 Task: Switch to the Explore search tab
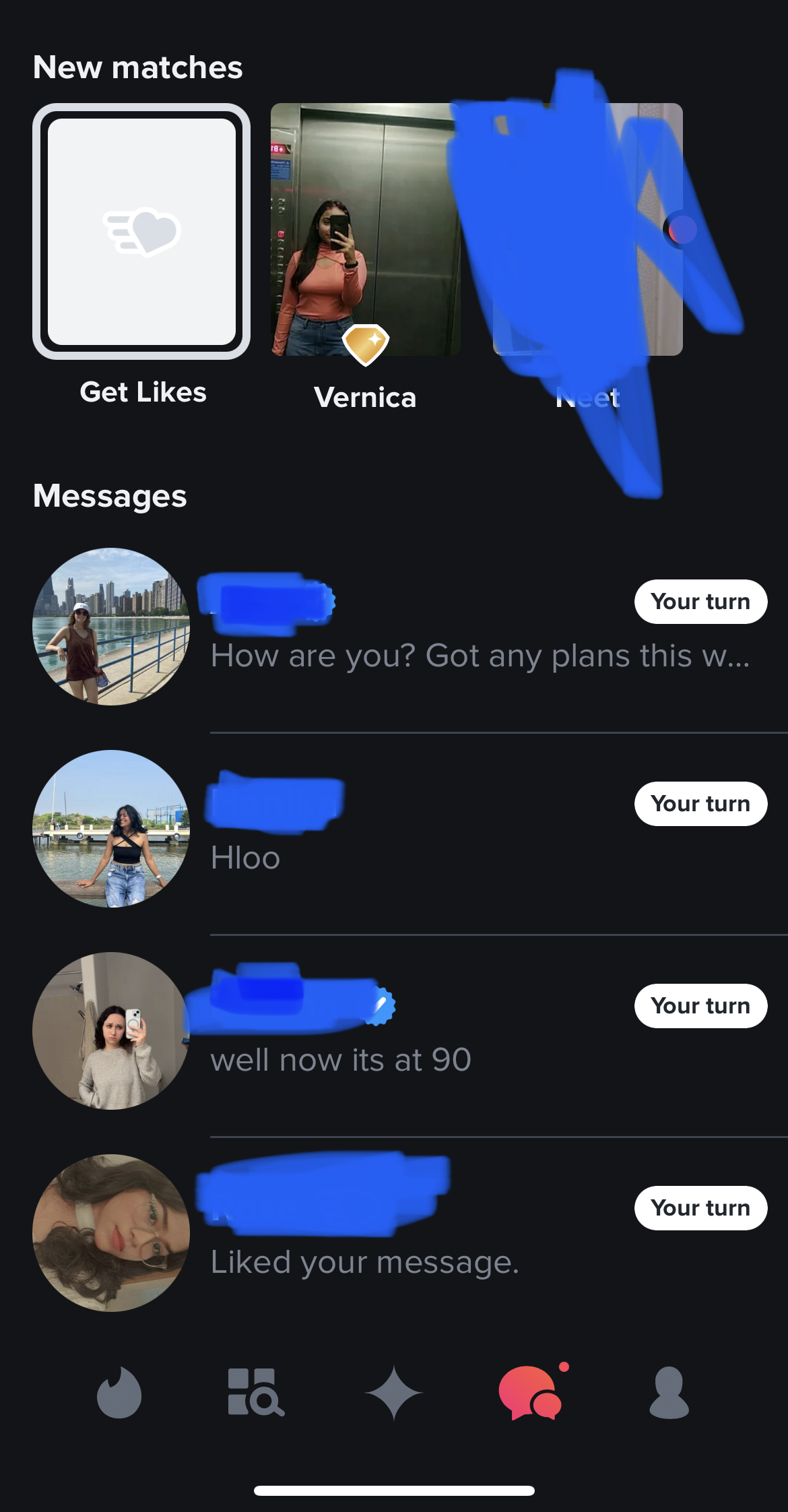coord(255,1393)
